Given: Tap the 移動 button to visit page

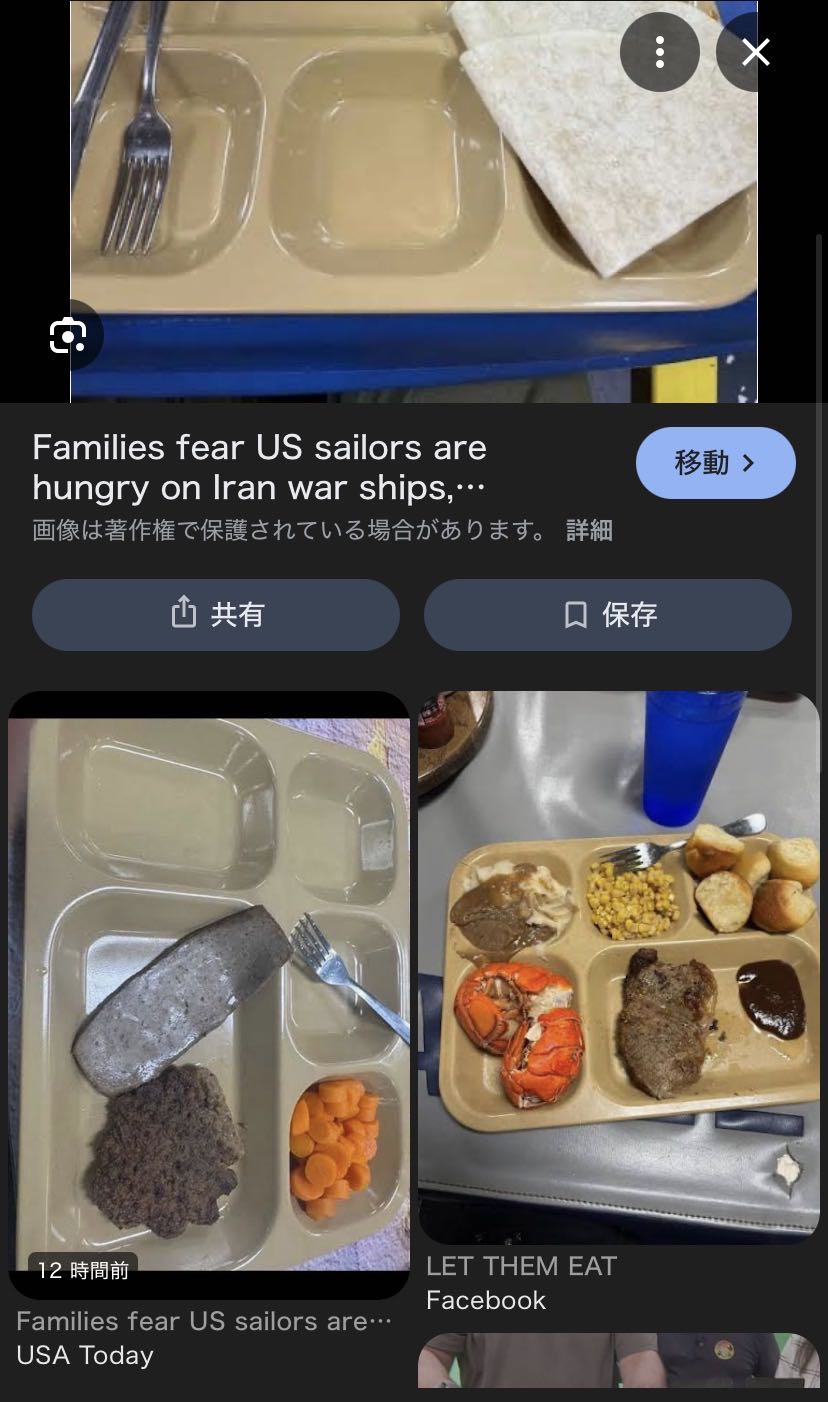Looking at the screenshot, I should [715, 463].
